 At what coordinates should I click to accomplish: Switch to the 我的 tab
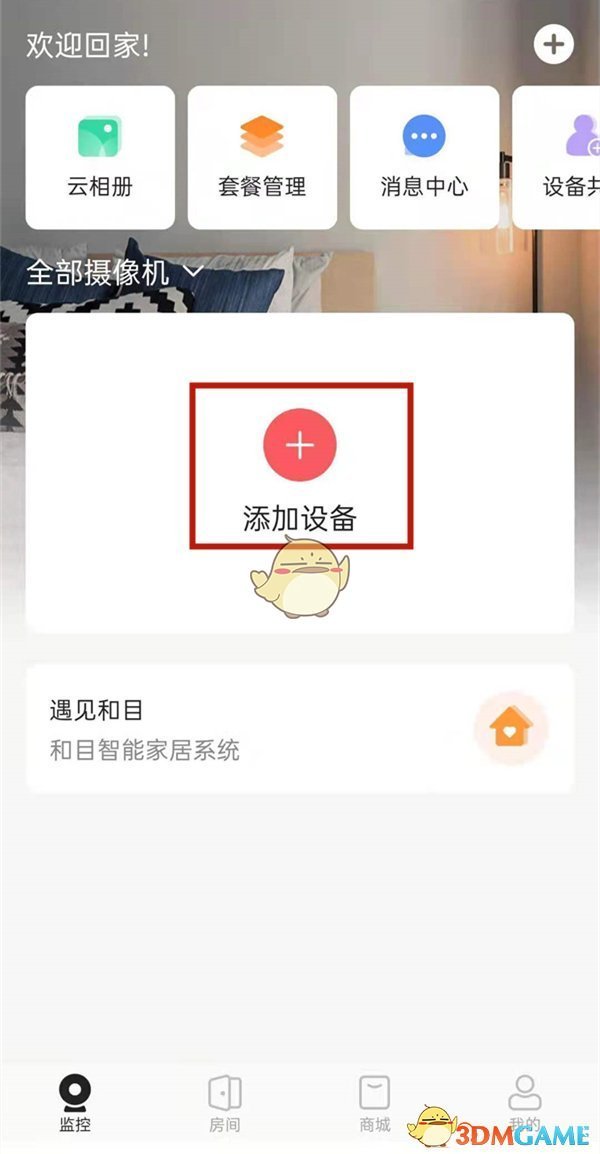click(524, 1102)
